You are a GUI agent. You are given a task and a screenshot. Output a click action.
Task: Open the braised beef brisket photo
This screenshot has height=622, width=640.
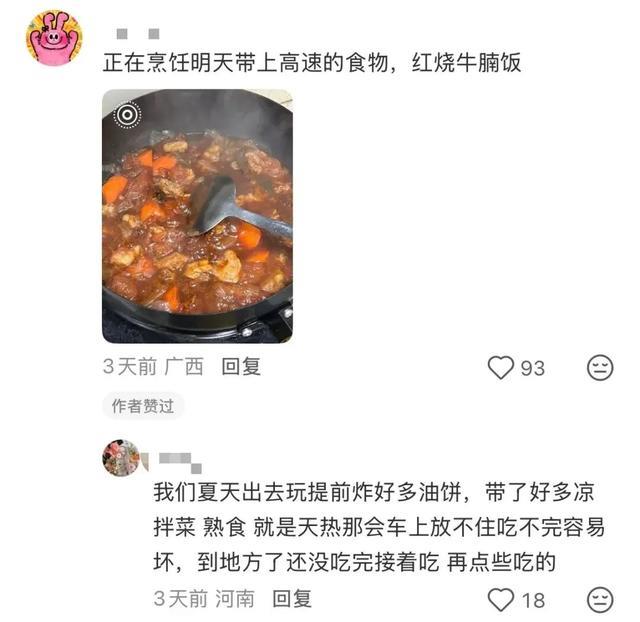click(x=197, y=216)
